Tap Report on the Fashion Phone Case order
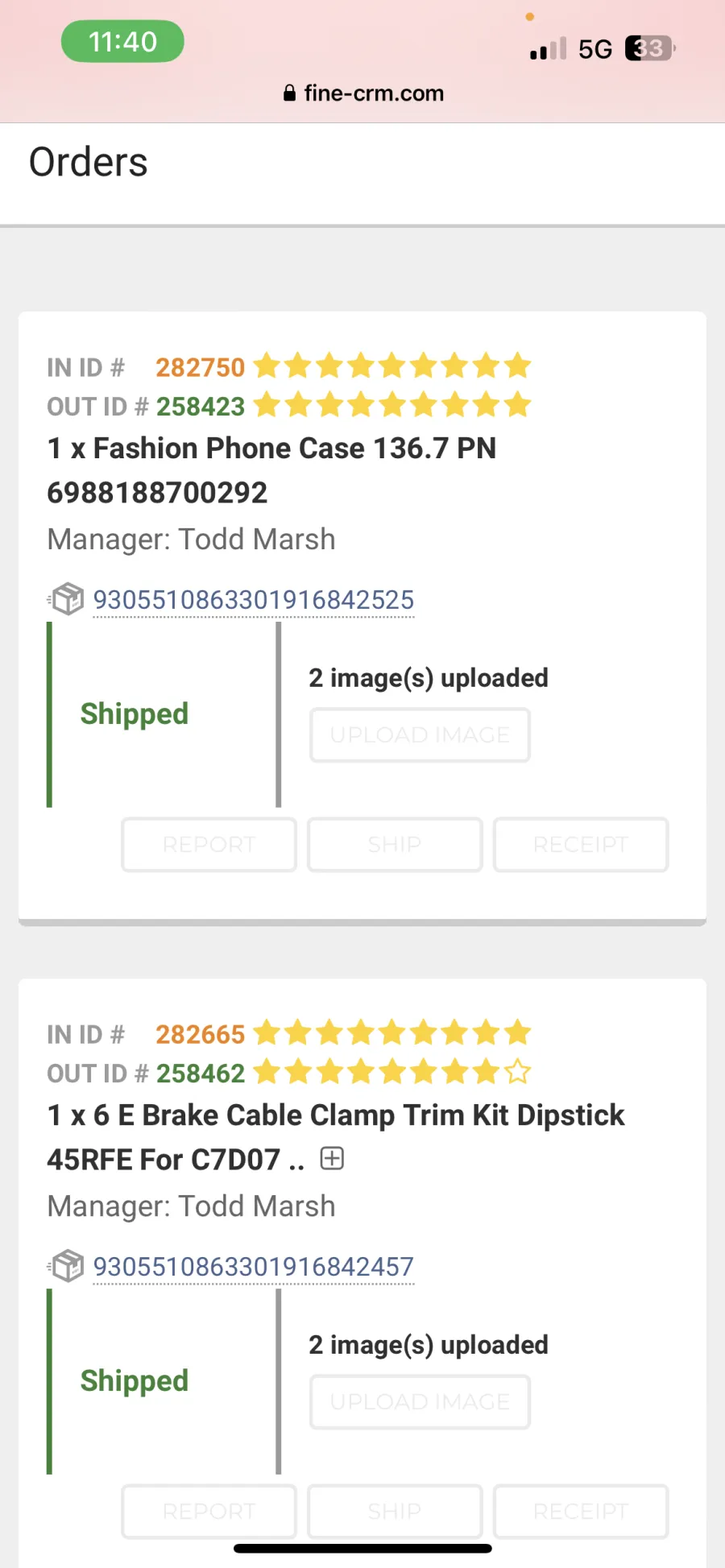 pyautogui.click(x=209, y=845)
